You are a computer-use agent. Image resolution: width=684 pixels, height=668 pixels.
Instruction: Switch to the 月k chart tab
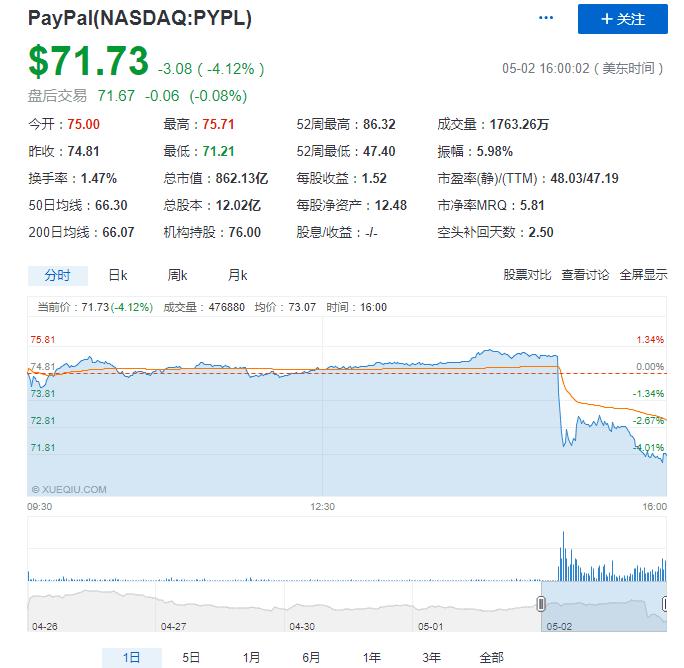point(237,276)
